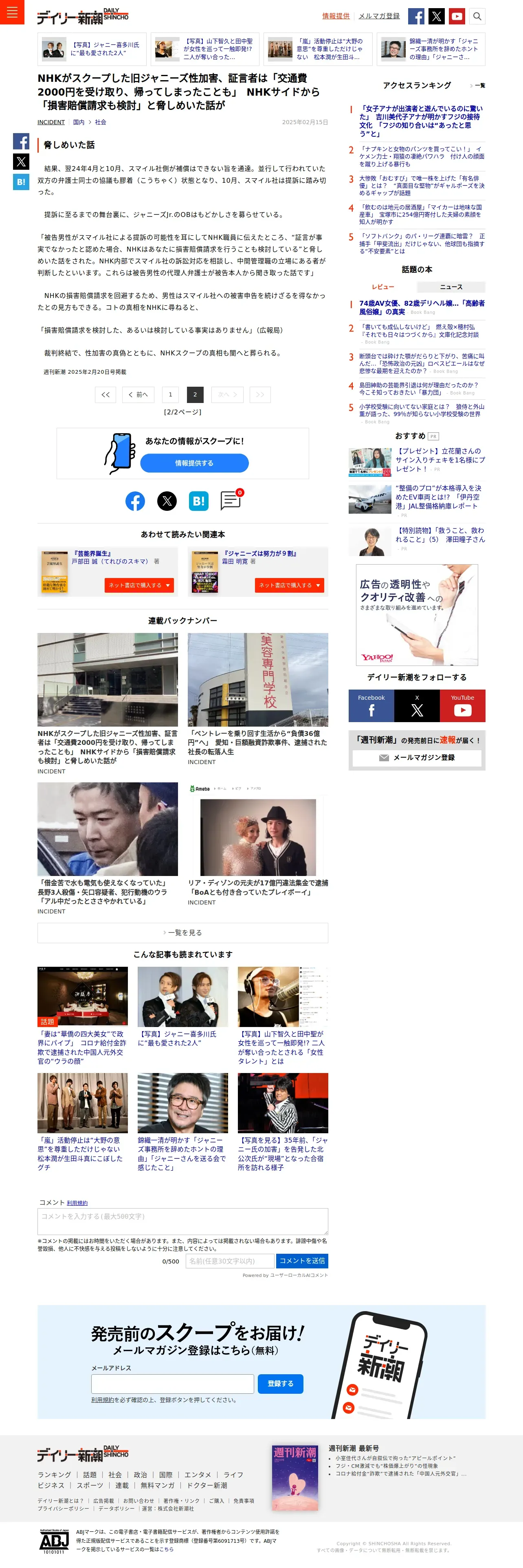Focus the メールアドレス email field
This screenshot has height=1568, width=523.
(x=172, y=1384)
